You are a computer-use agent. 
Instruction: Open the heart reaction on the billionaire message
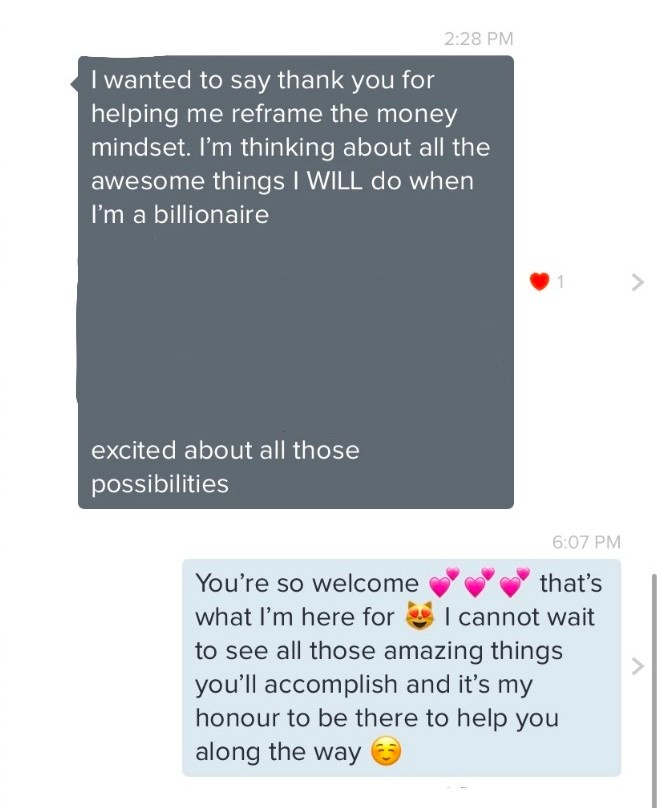pyautogui.click(x=541, y=283)
